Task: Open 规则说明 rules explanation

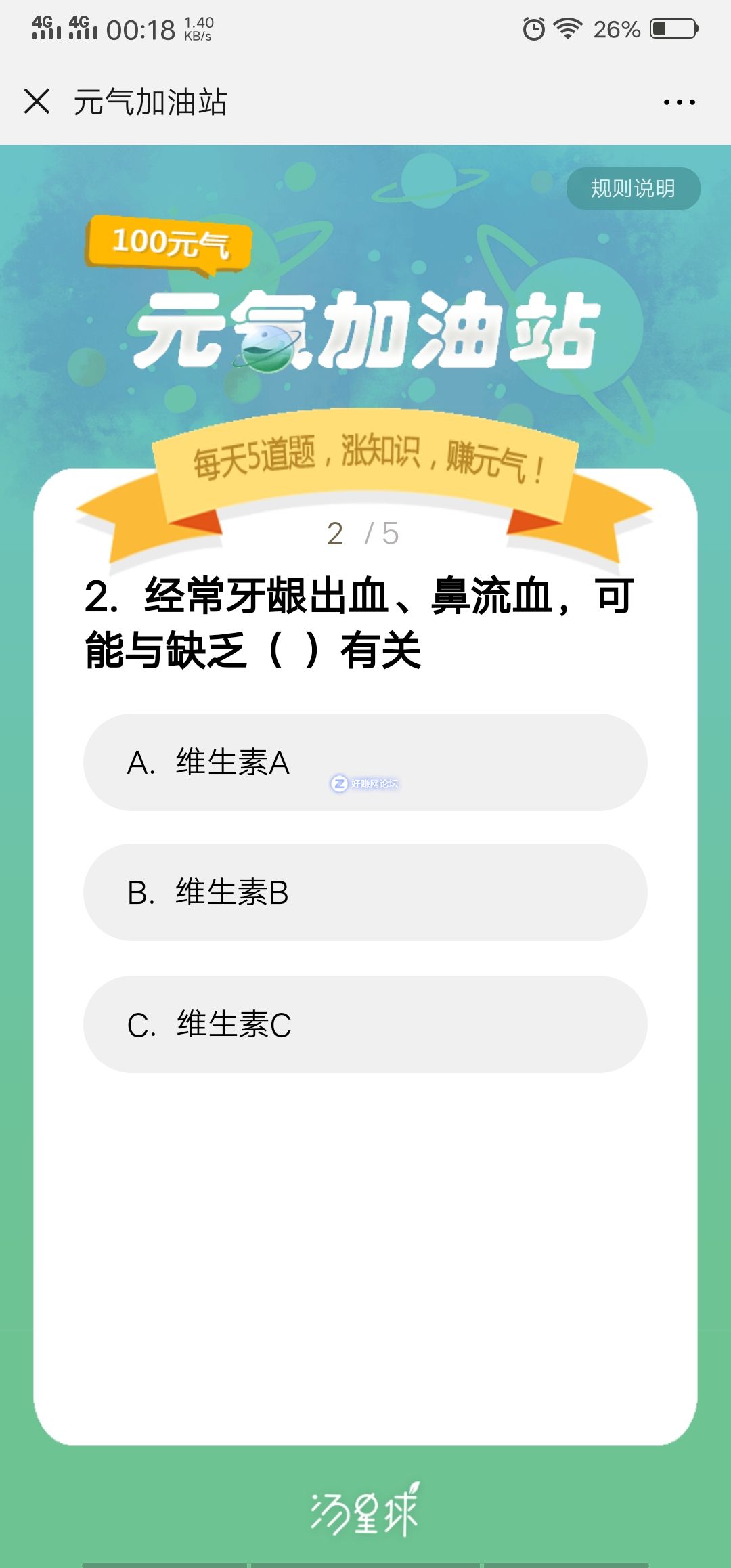Action: tap(633, 188)
